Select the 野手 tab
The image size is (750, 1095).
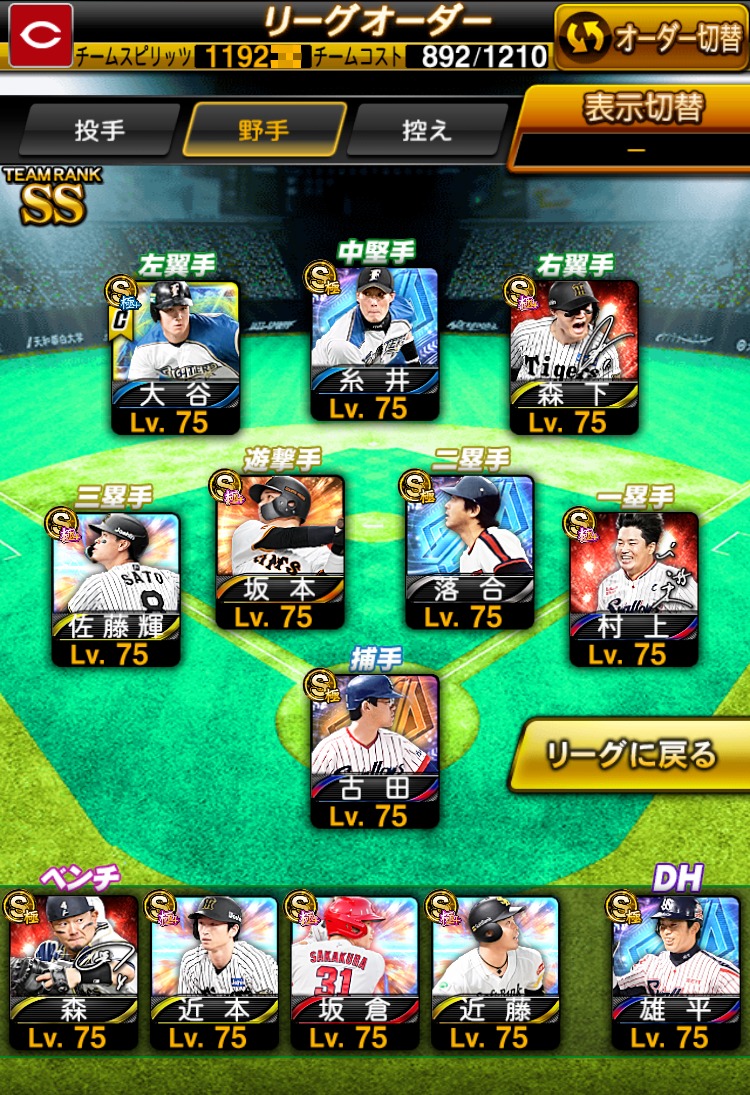(x=264, y=130)
